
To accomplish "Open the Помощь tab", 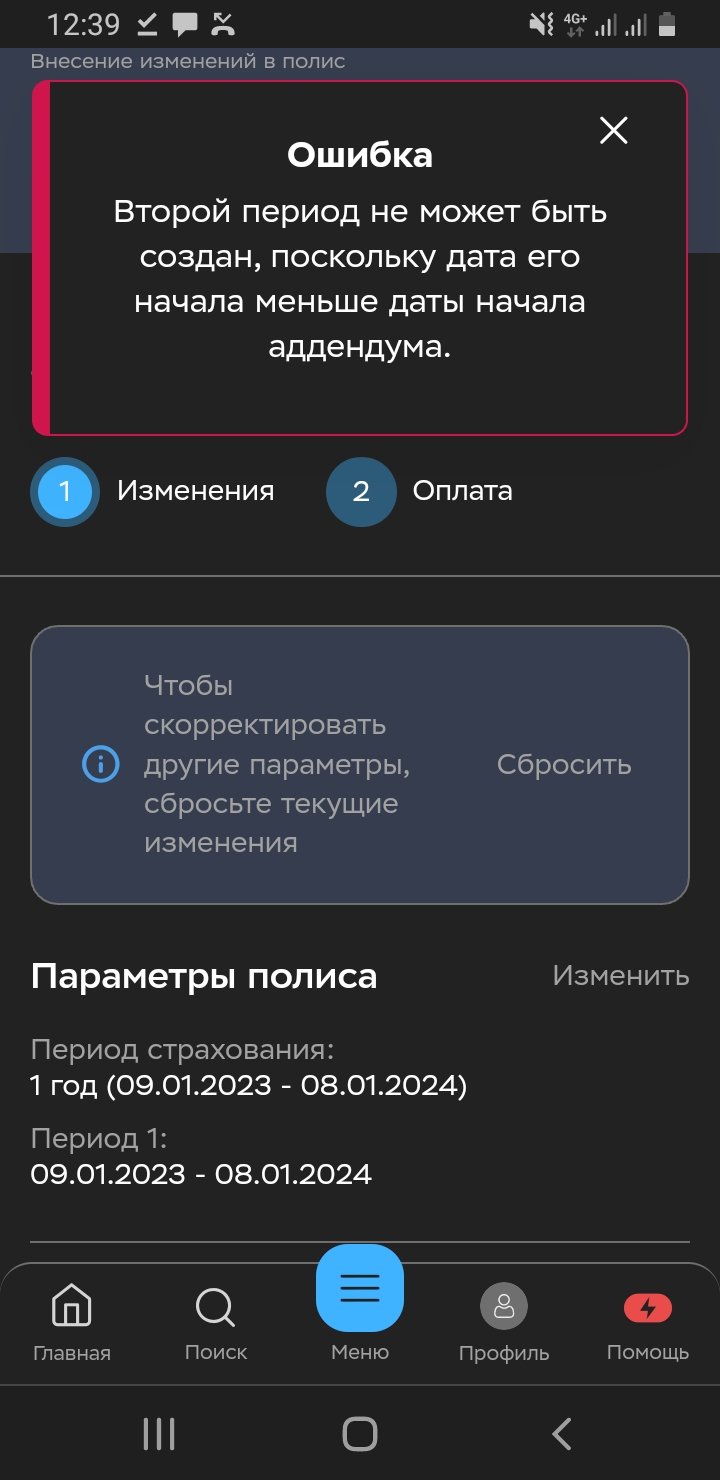I will pyautogui.click(x=648, y=1324).
